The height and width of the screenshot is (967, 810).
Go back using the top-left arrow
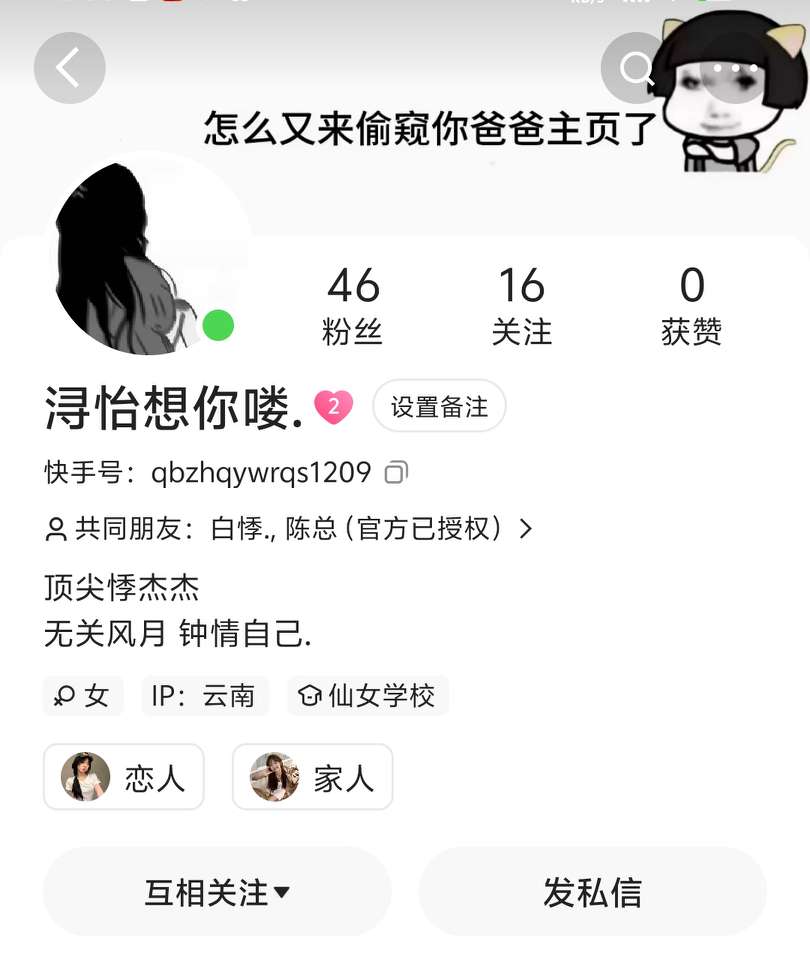tap(69, 68)
